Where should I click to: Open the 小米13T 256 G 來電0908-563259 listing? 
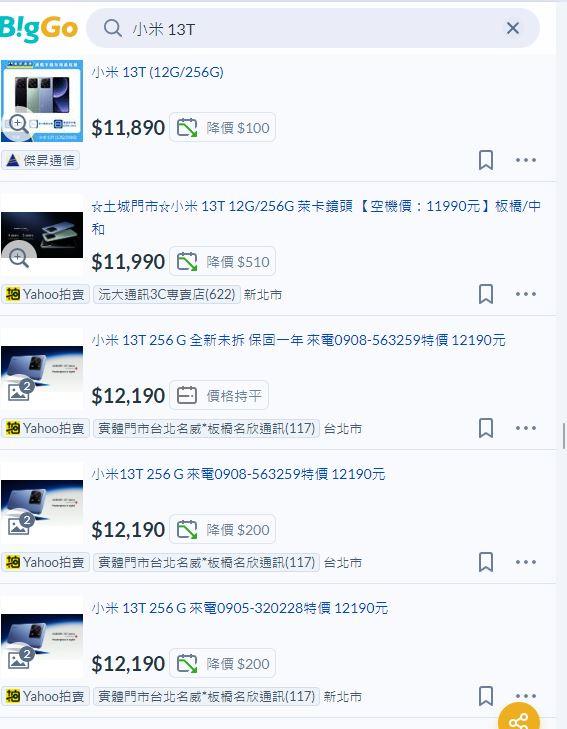coord(238,474)
